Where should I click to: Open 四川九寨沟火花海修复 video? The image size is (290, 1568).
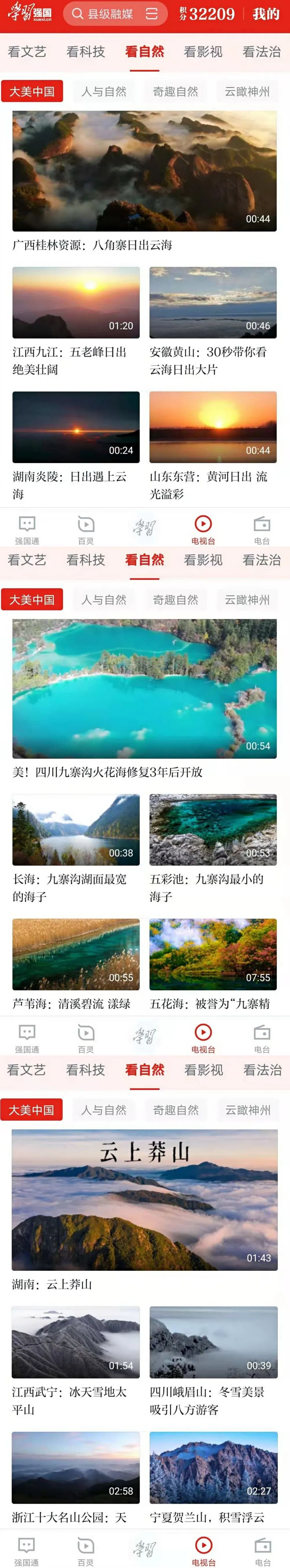(x=144, y=689)
